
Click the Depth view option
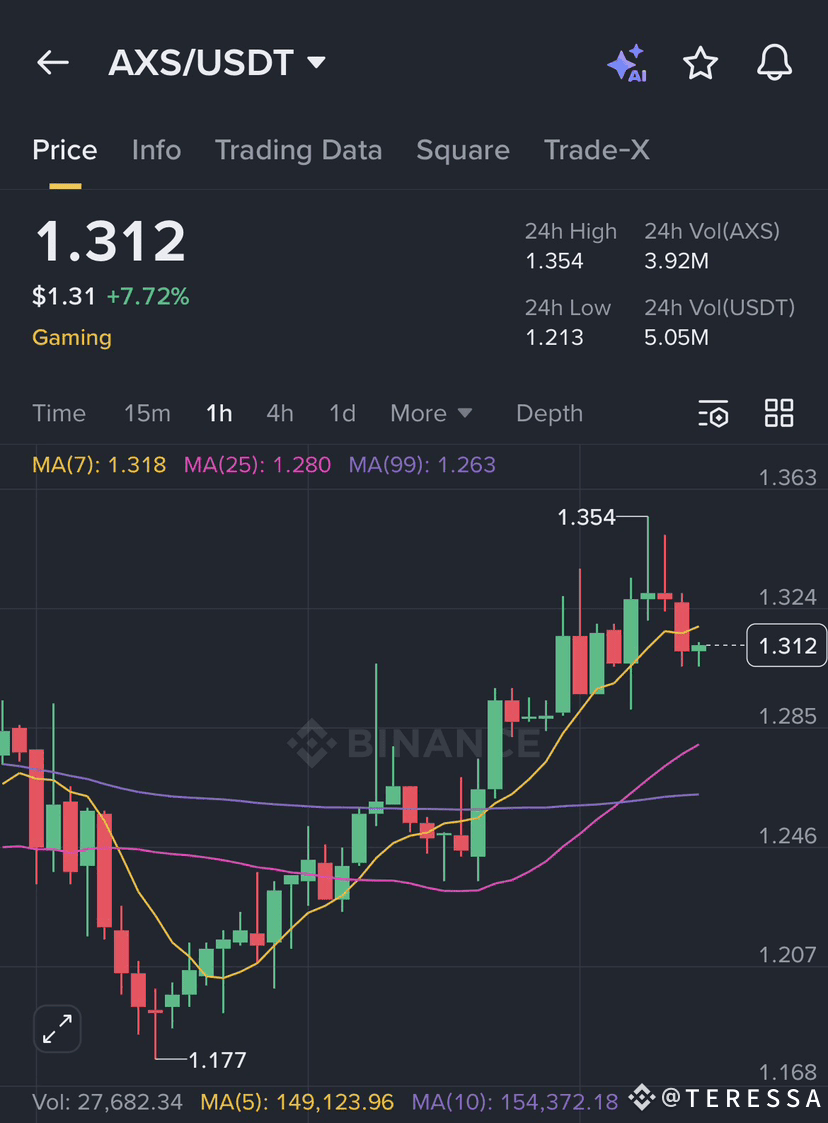tap(549, 413)
